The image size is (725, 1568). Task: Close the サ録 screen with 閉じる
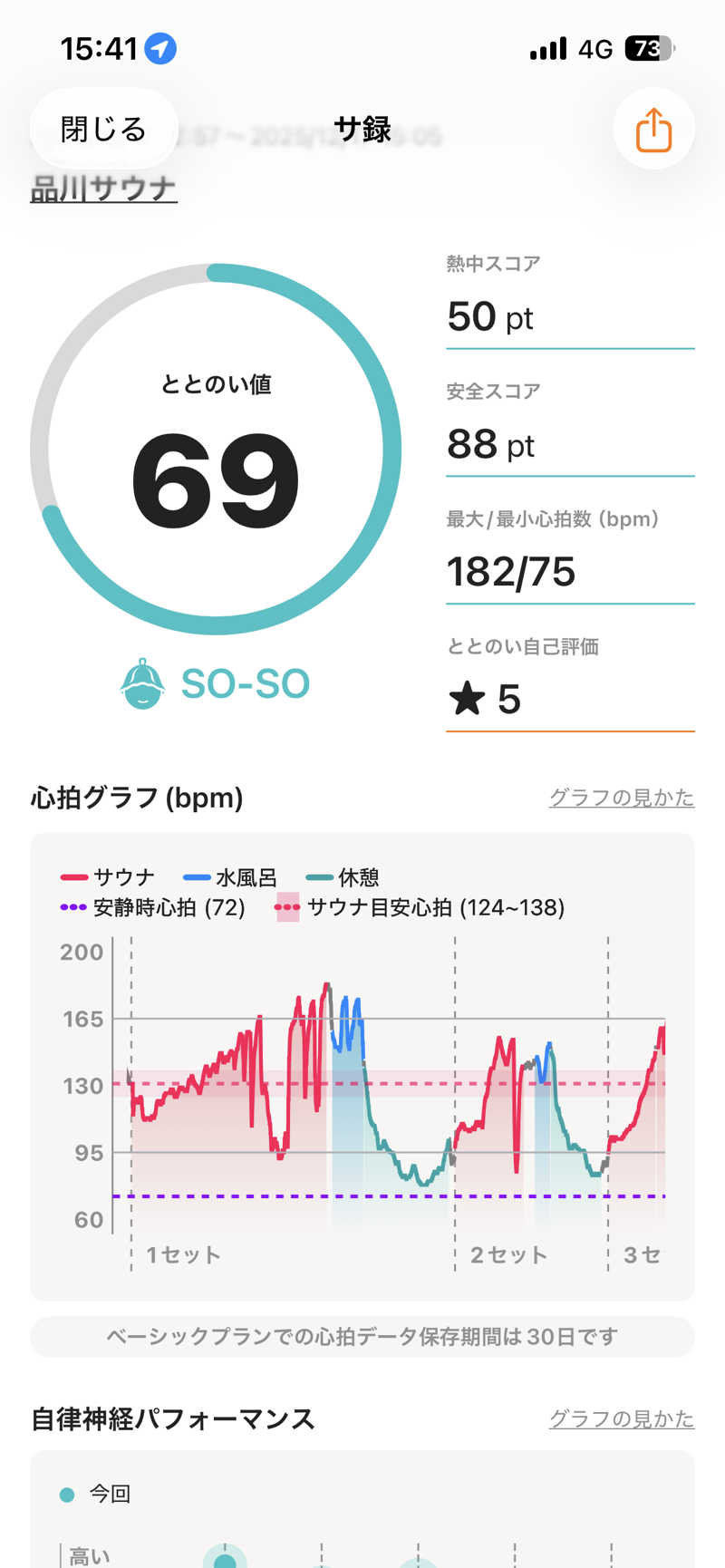pyautogui.click(x=103, y=130)
